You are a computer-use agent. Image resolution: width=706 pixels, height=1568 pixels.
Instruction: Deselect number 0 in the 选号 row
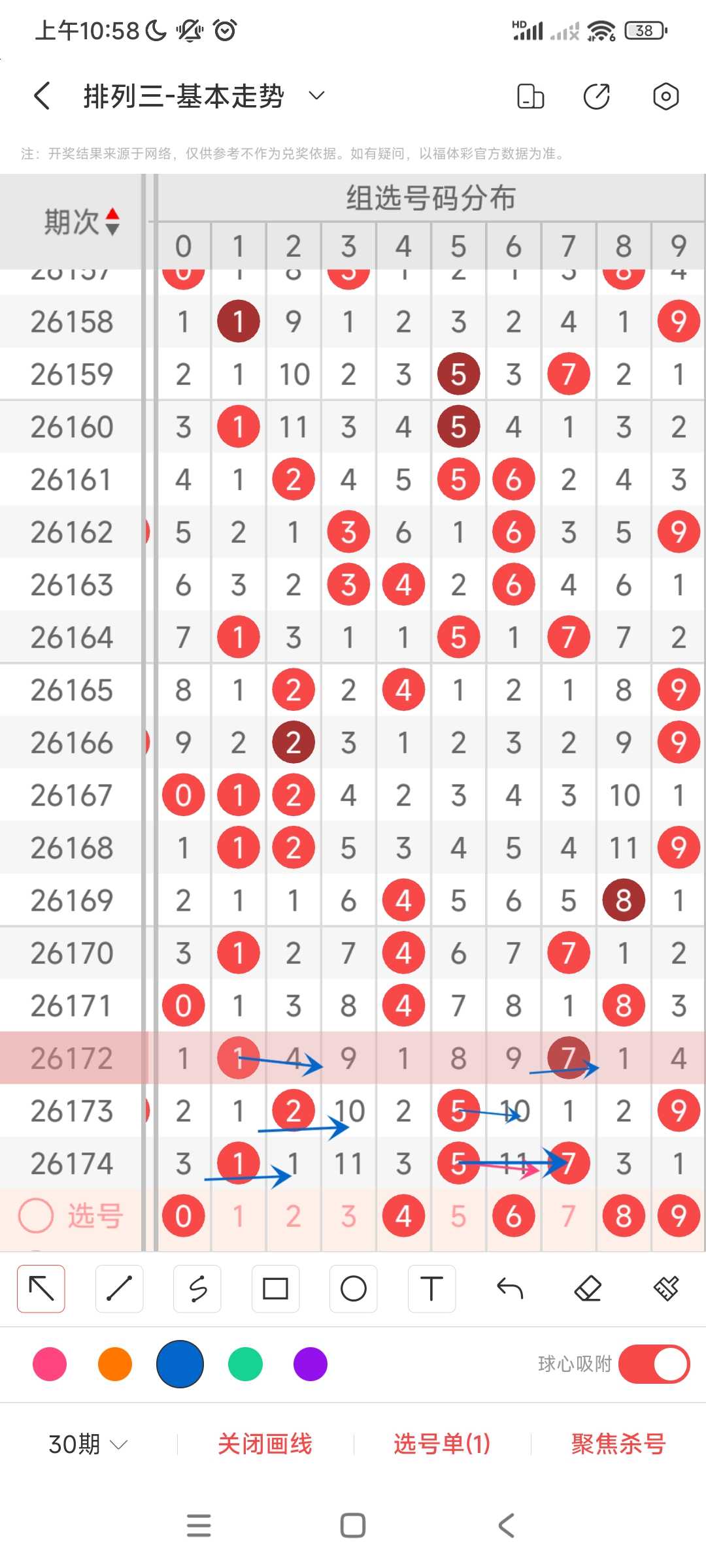coord(184,1217)
